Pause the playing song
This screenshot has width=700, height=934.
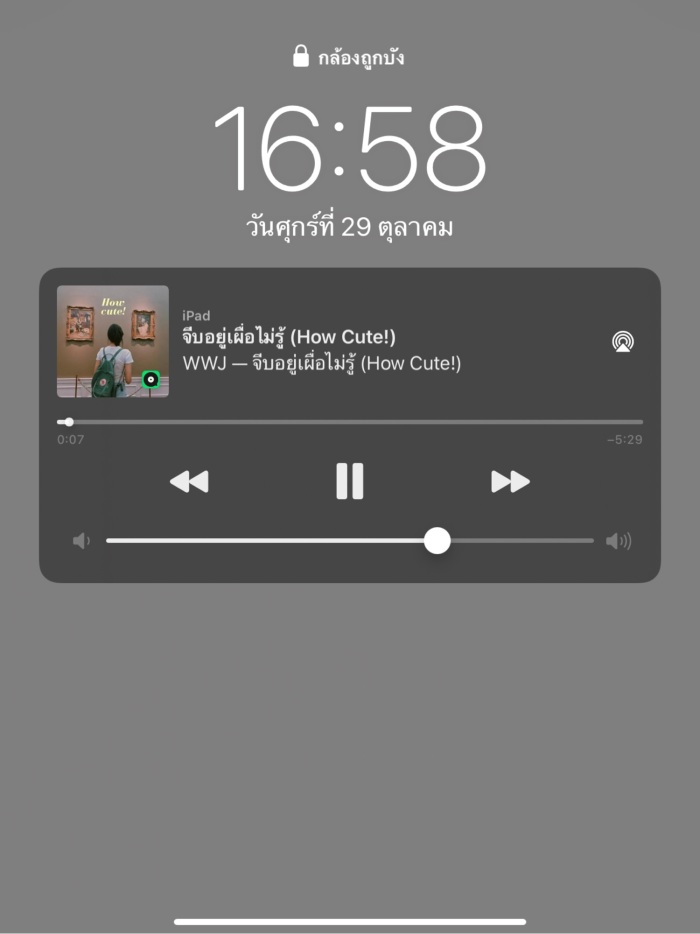tap(349, 481)
